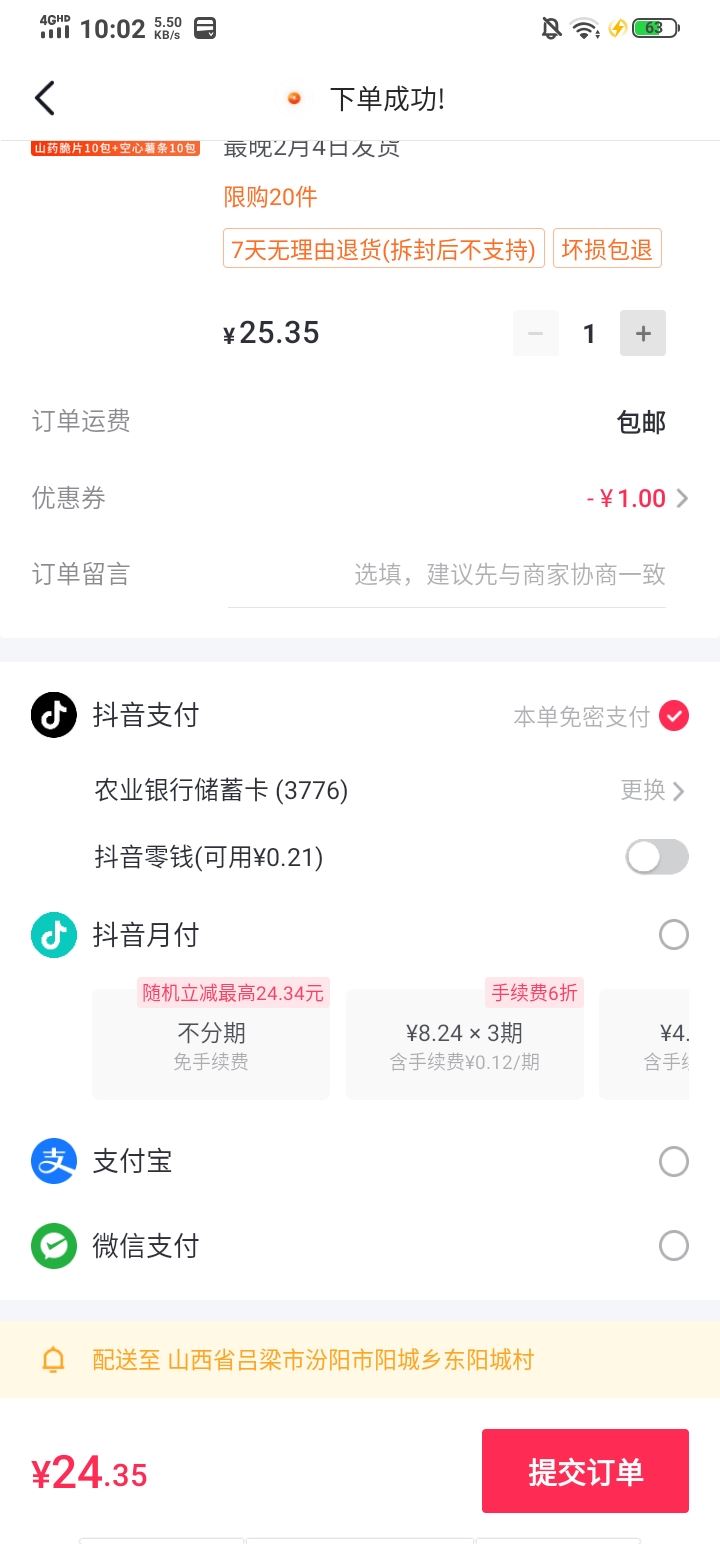Select the 不分期 installment option
This screenshot has height=1544, width=720.
[x=210, y=1041]
